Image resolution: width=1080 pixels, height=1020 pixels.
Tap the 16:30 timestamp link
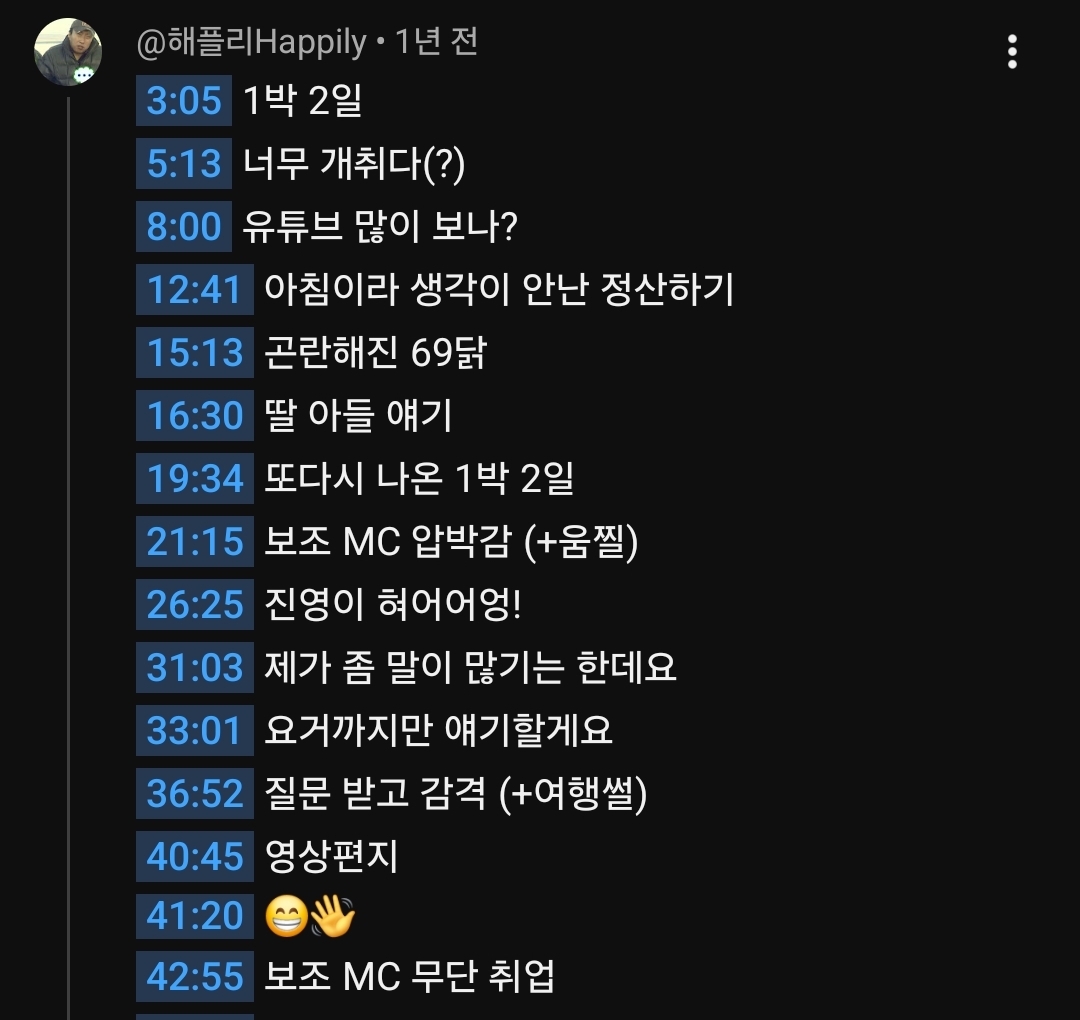click(195, 415)
